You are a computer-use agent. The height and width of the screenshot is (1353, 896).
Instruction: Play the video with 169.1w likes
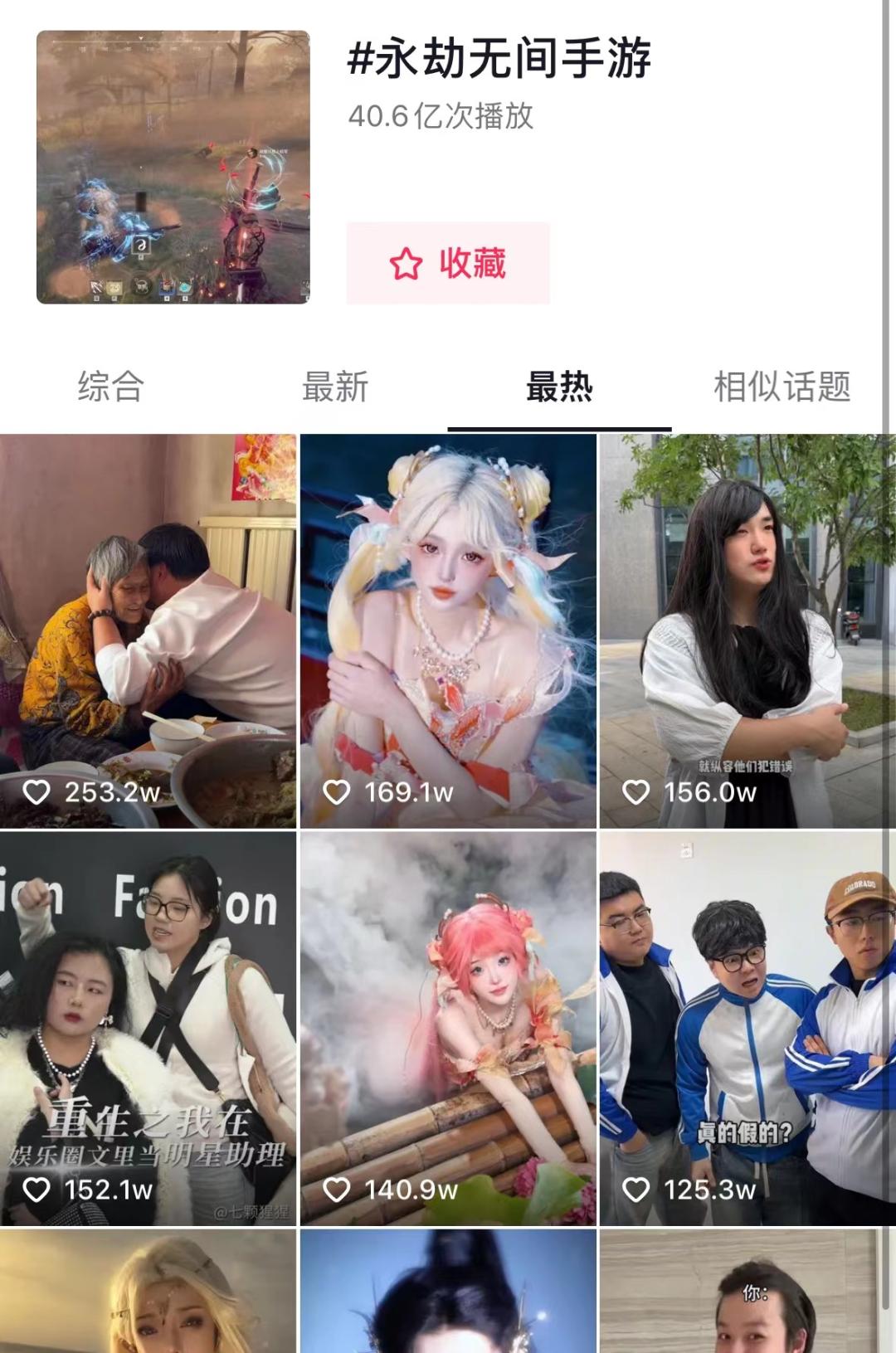click(x=448, y=630)
